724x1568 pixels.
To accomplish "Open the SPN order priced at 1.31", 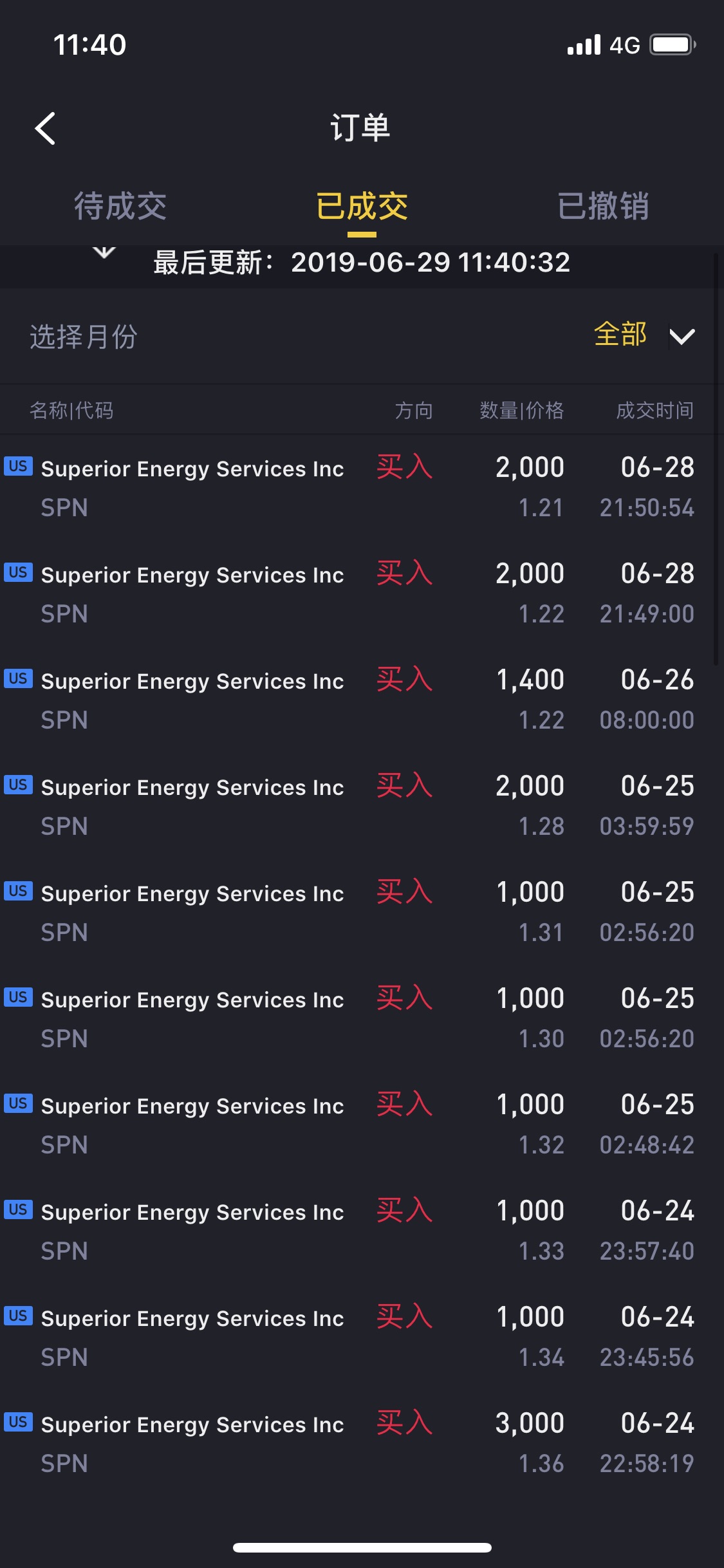I will point(362,912).
